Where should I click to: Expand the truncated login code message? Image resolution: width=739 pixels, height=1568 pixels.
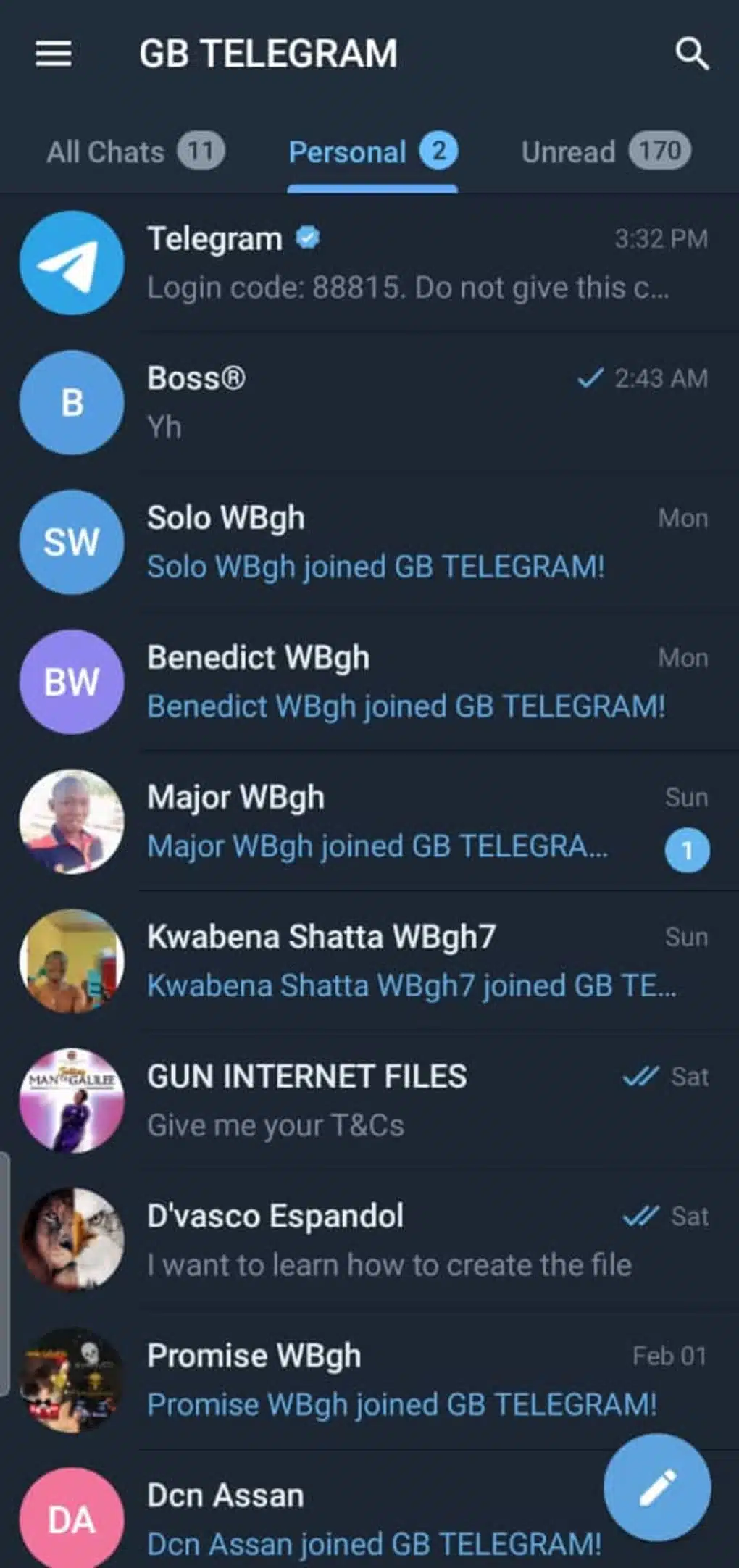(x=409, y=286)
